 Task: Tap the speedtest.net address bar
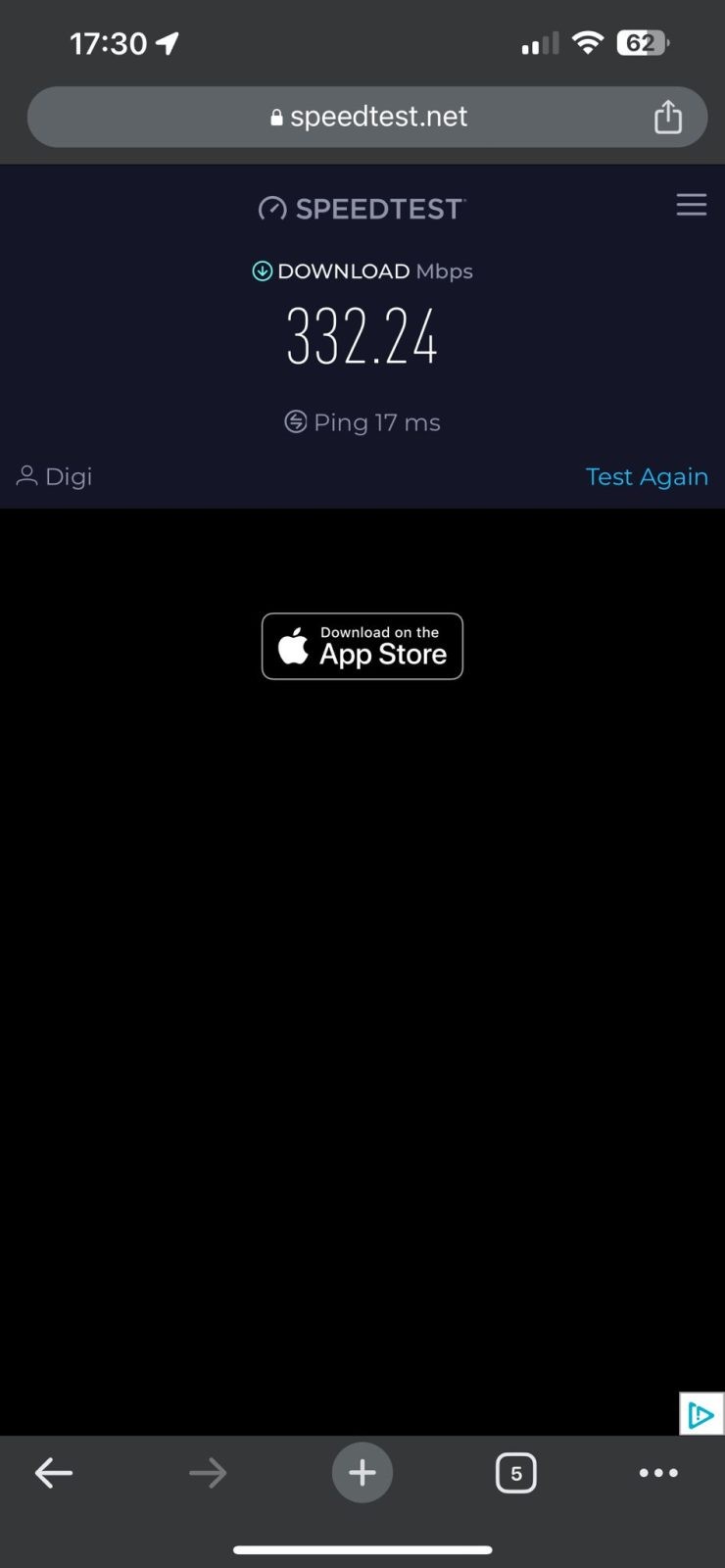tap(367, 117)
